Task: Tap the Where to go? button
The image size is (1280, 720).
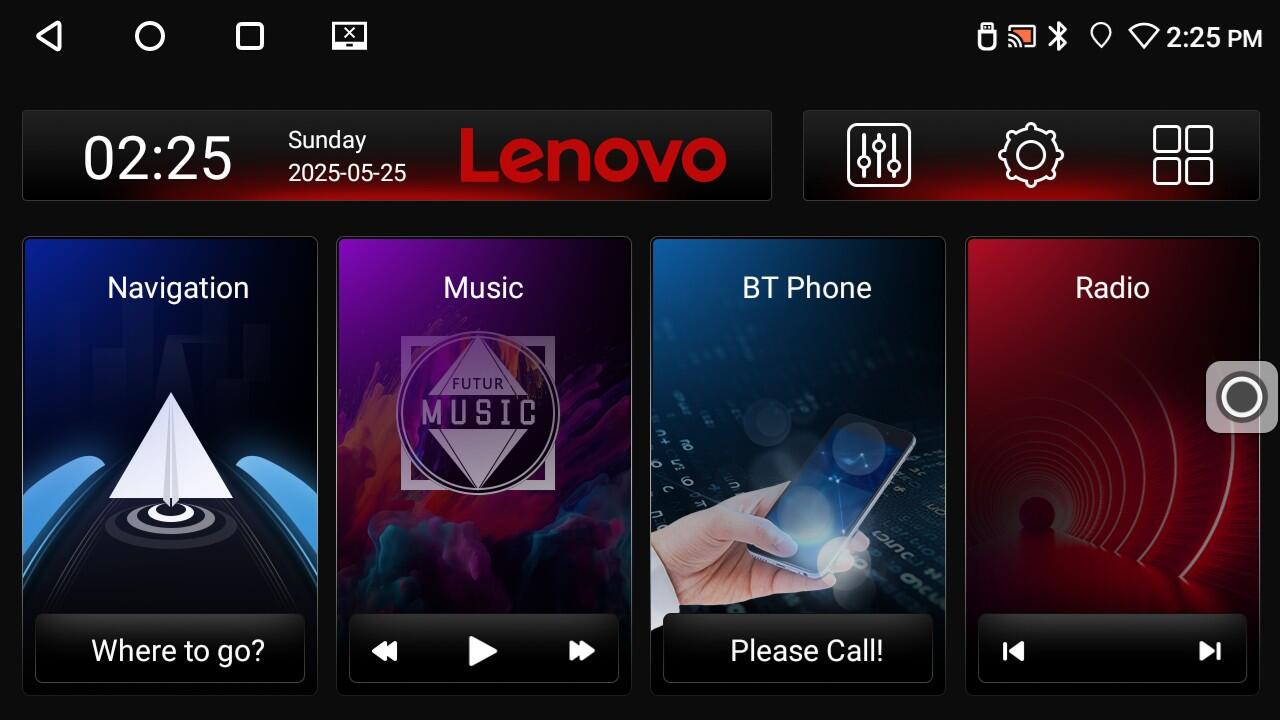Action: pyautogui.click(x=170, y=650)
